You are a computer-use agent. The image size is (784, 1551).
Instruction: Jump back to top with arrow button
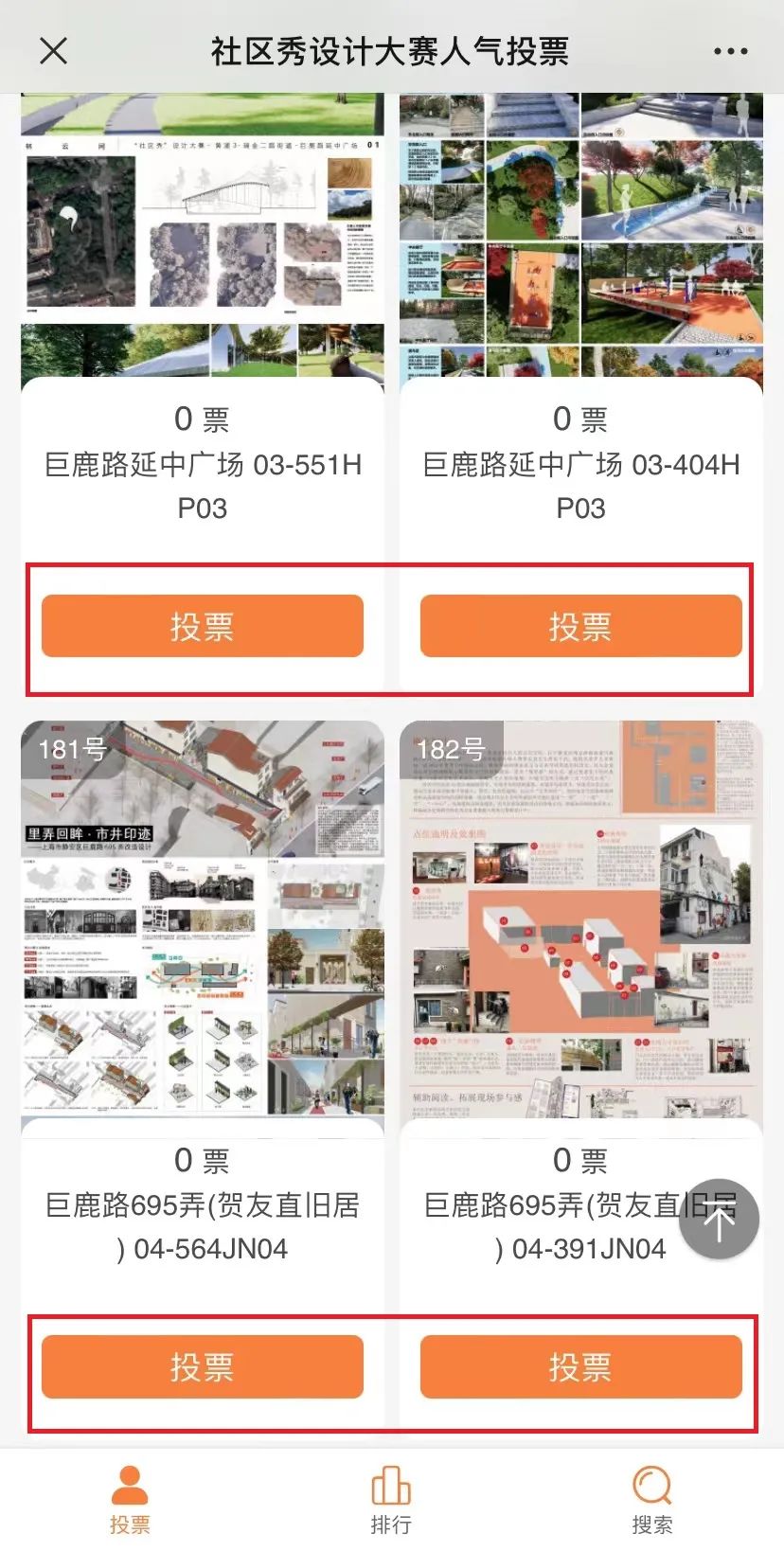click(719, 1220)
